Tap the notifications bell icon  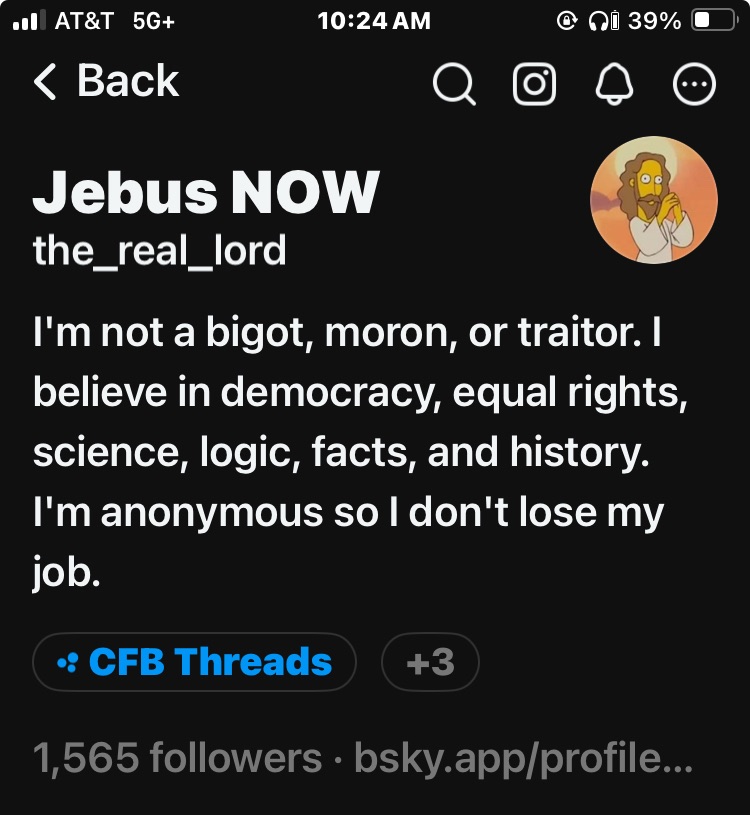click(x=613, y=85)
